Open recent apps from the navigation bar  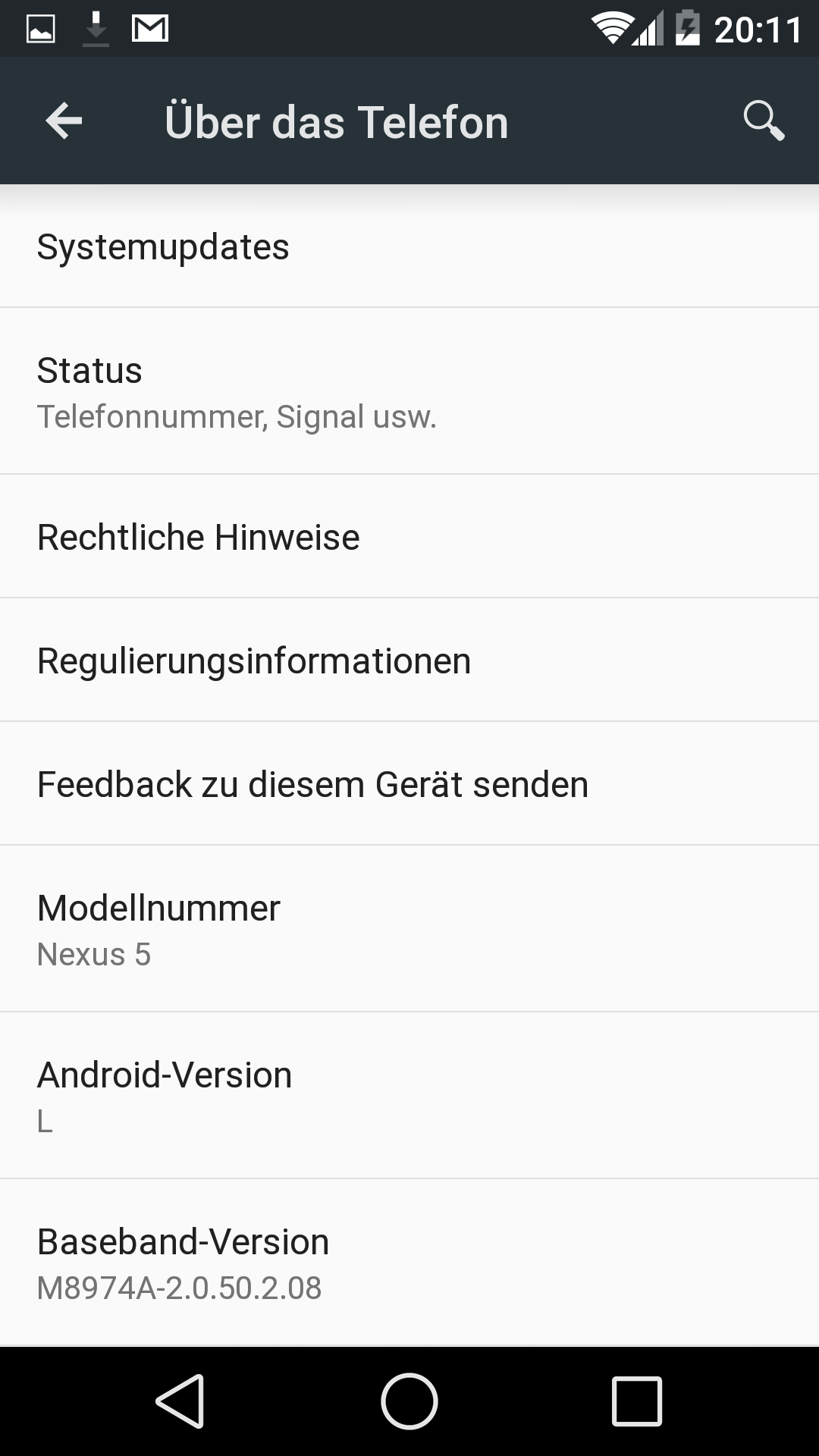pos(637,1401)
